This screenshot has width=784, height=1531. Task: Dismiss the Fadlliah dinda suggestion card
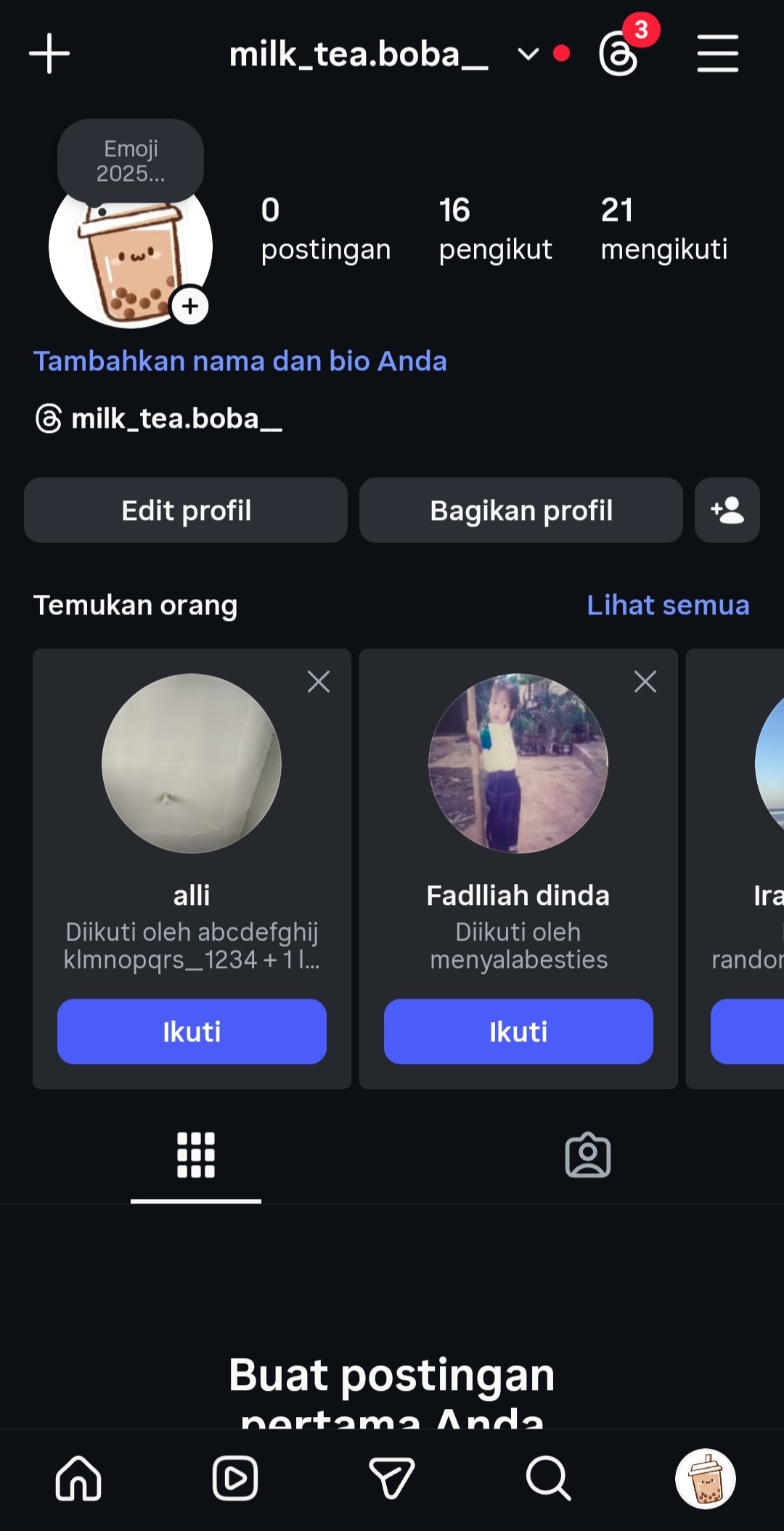645,681
